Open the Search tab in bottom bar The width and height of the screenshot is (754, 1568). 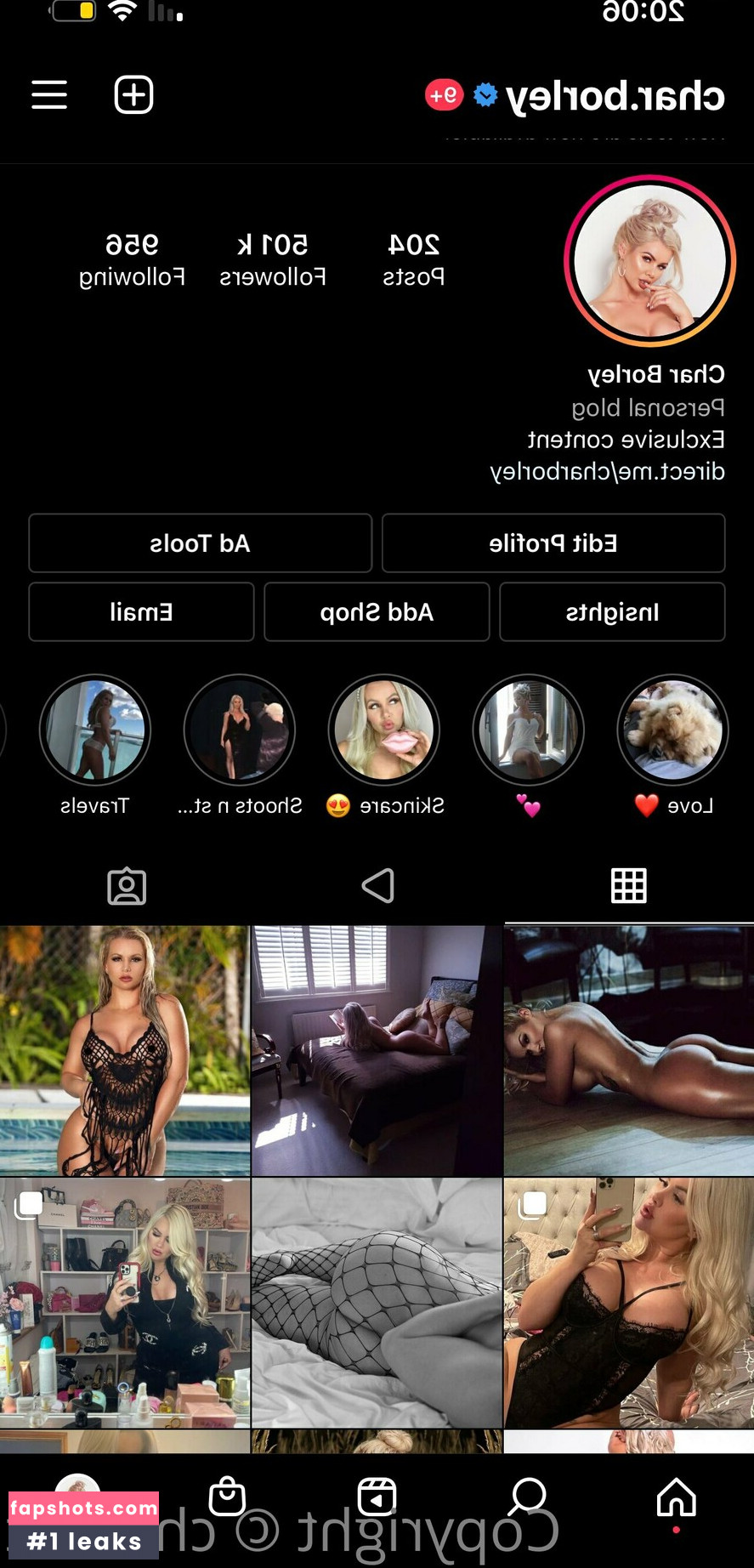(x=527, y=1498)
